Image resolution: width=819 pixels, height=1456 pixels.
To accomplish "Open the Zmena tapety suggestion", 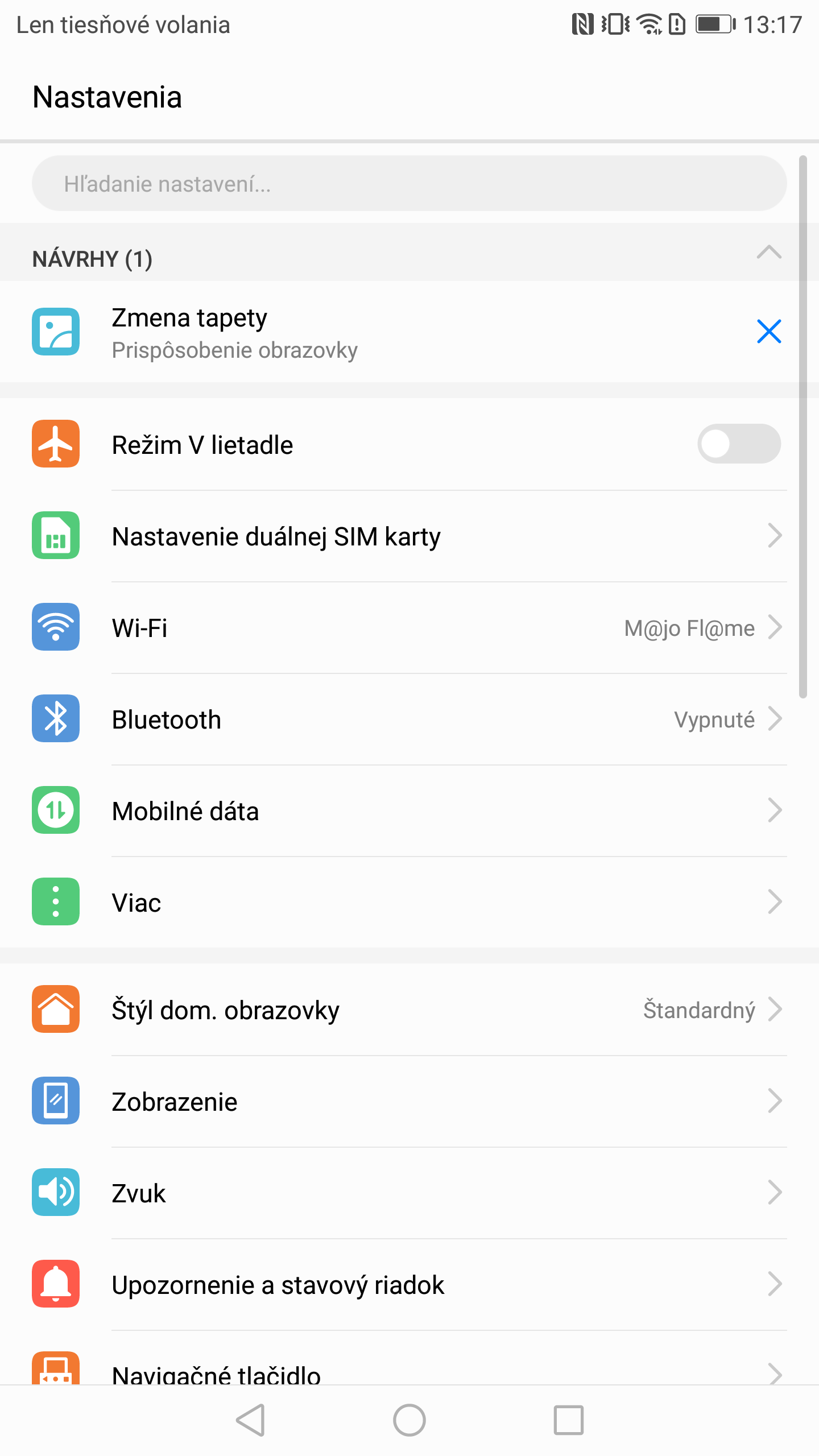I will click(x=375, y=332).
